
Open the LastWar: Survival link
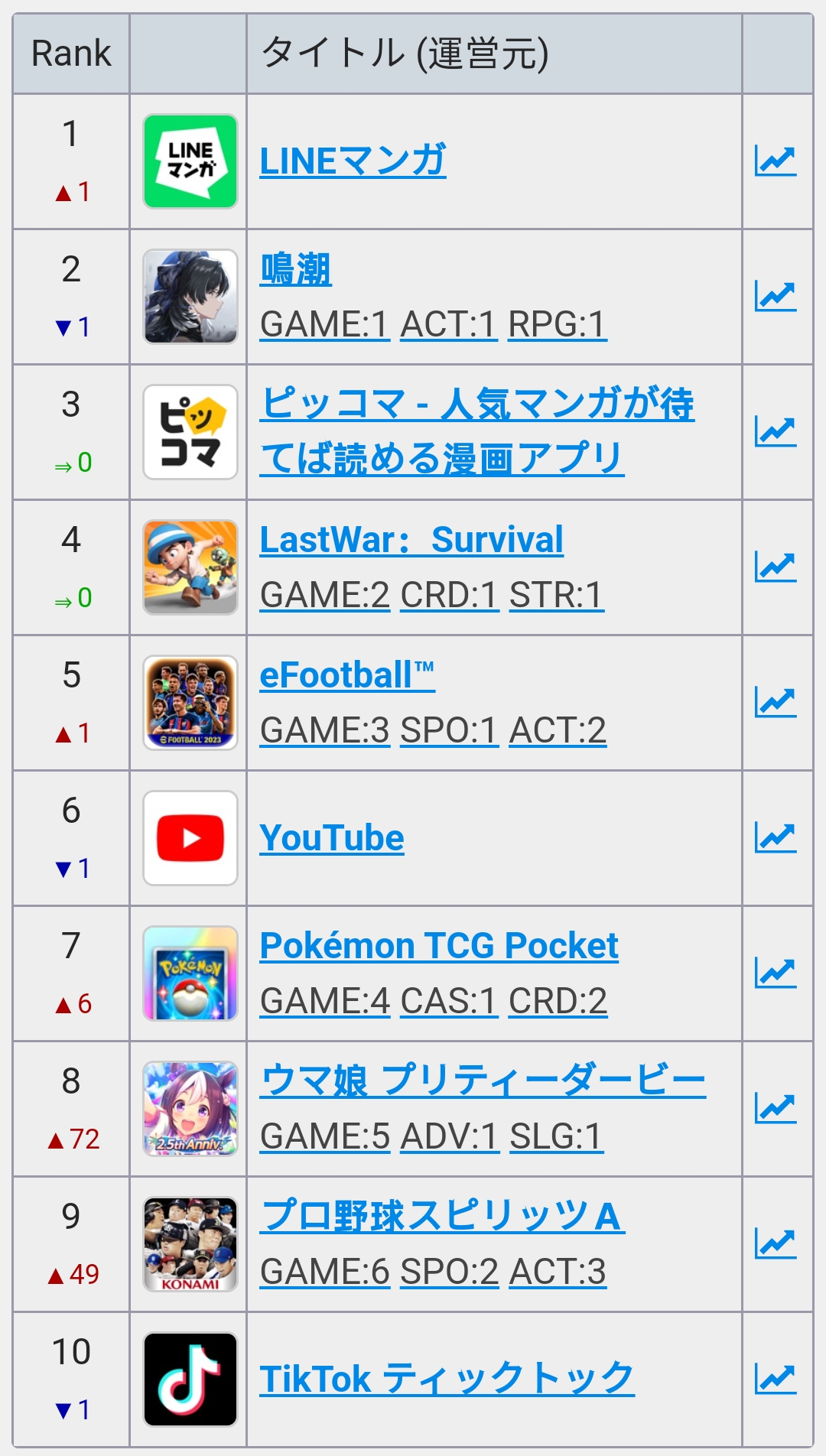click(411, 540)
